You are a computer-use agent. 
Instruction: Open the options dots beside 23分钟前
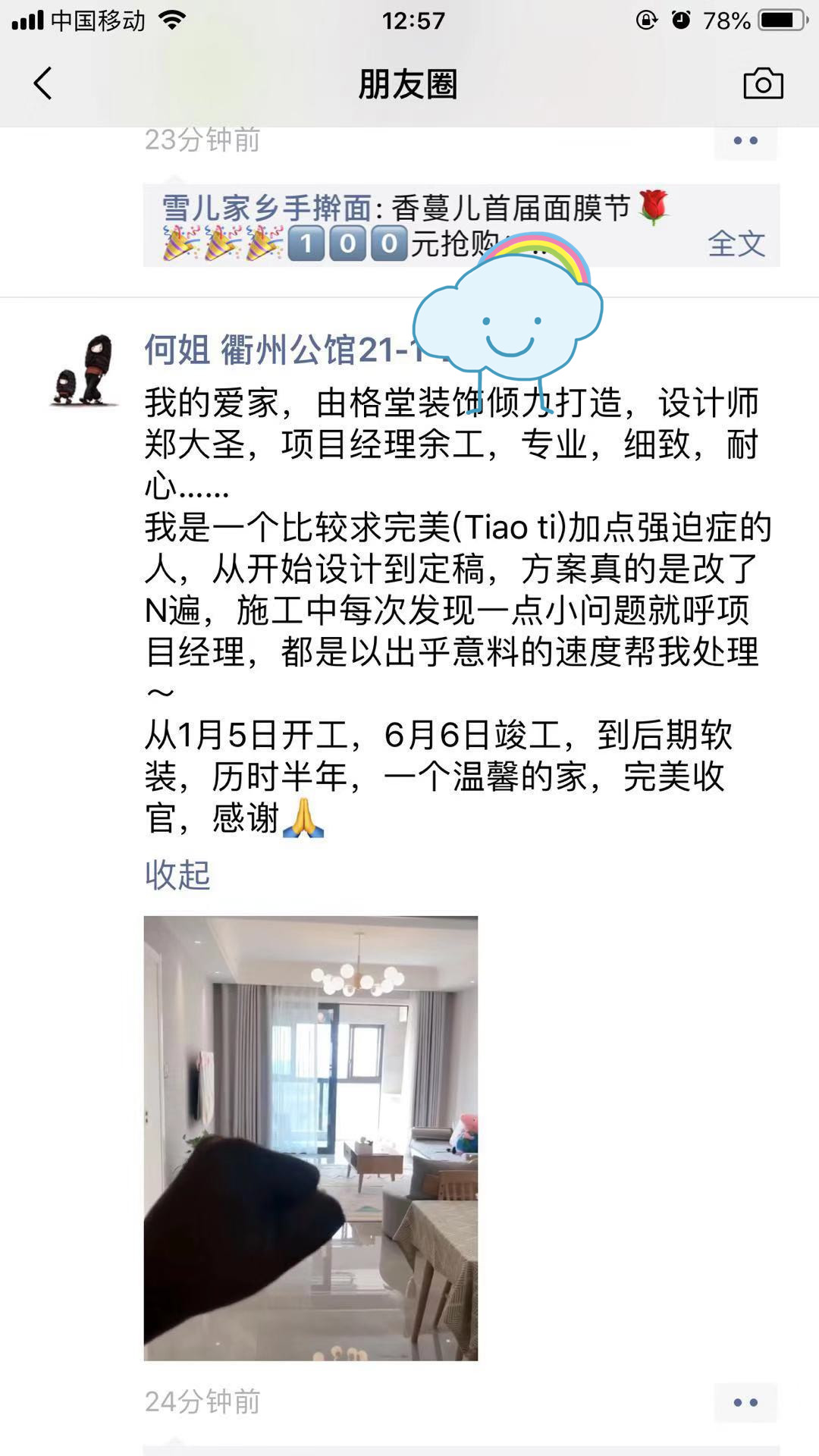745,141
